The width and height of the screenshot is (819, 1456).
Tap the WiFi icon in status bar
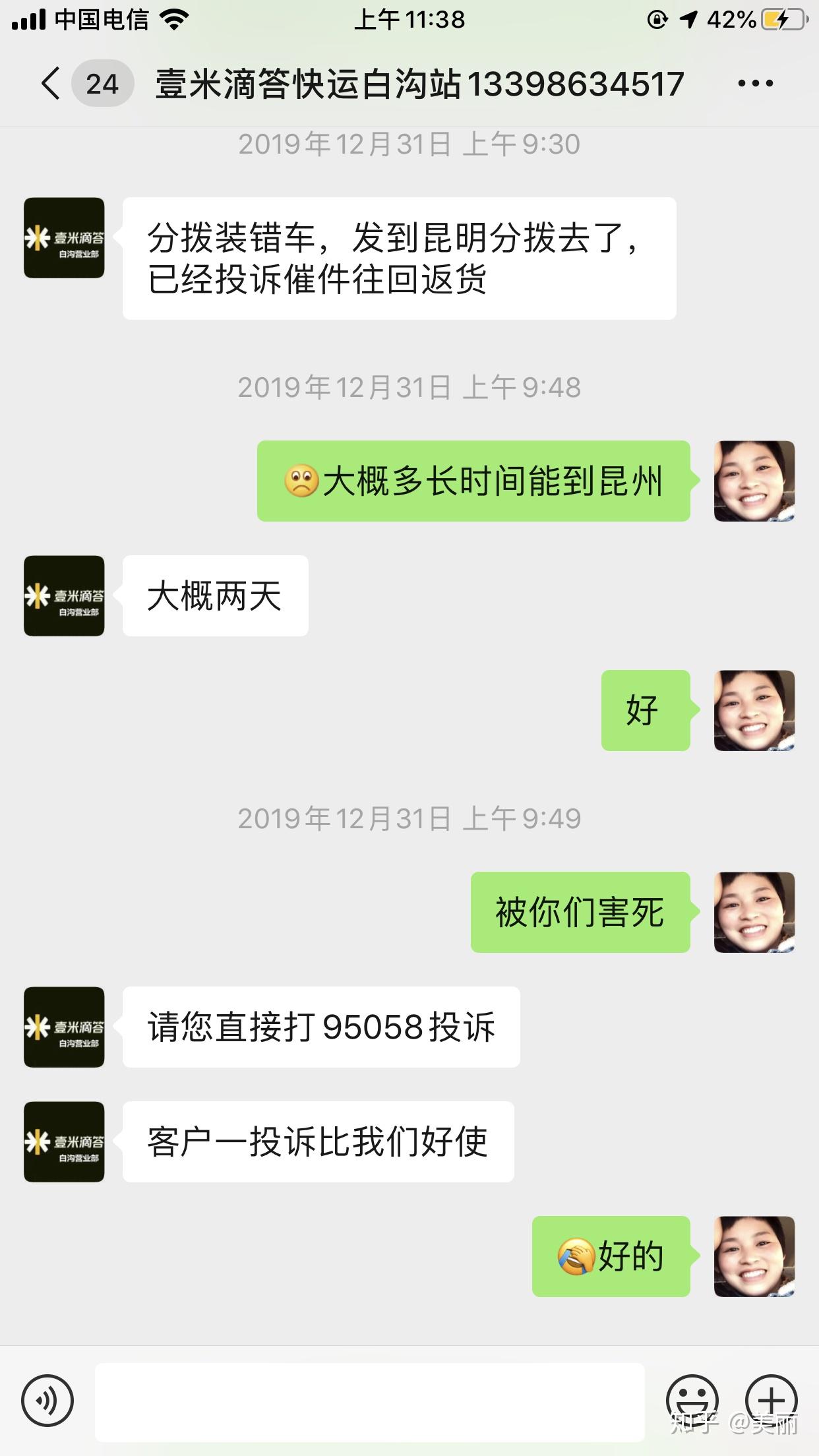pos(173,20)
